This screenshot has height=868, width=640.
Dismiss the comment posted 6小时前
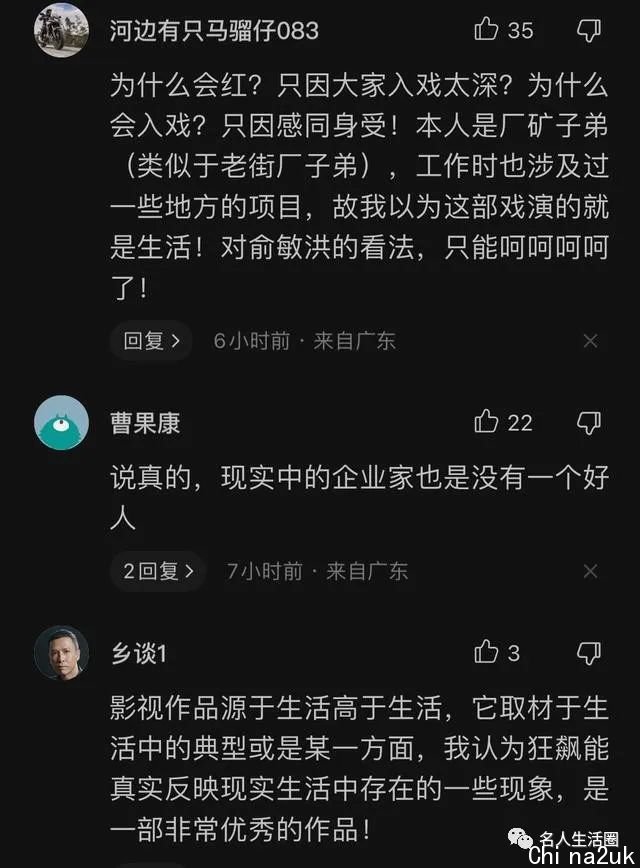(590, 341)
